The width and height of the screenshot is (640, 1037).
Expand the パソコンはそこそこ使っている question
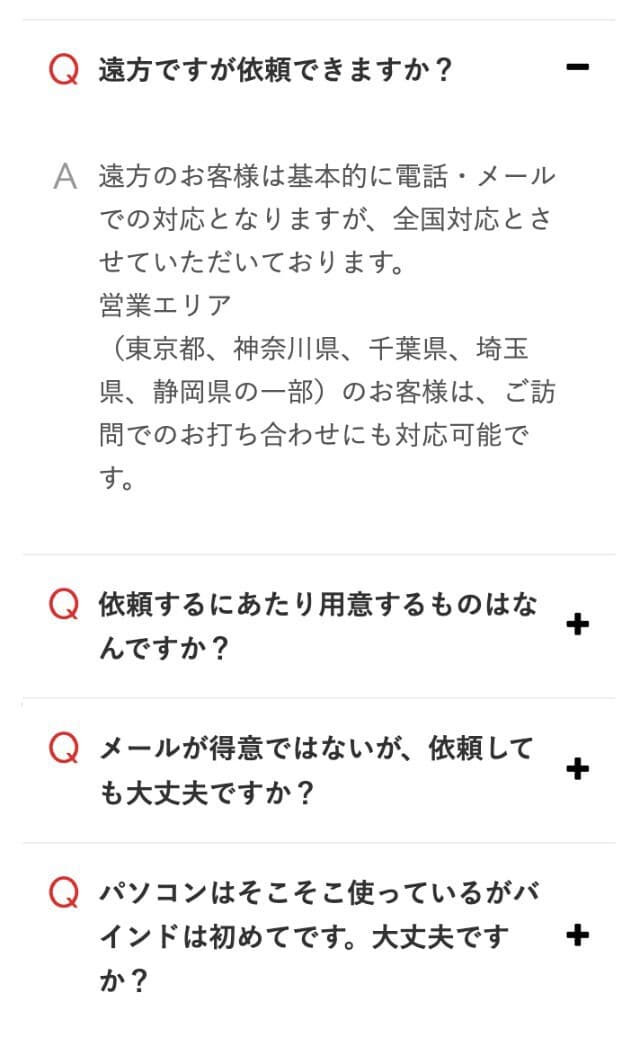(577, 935)
